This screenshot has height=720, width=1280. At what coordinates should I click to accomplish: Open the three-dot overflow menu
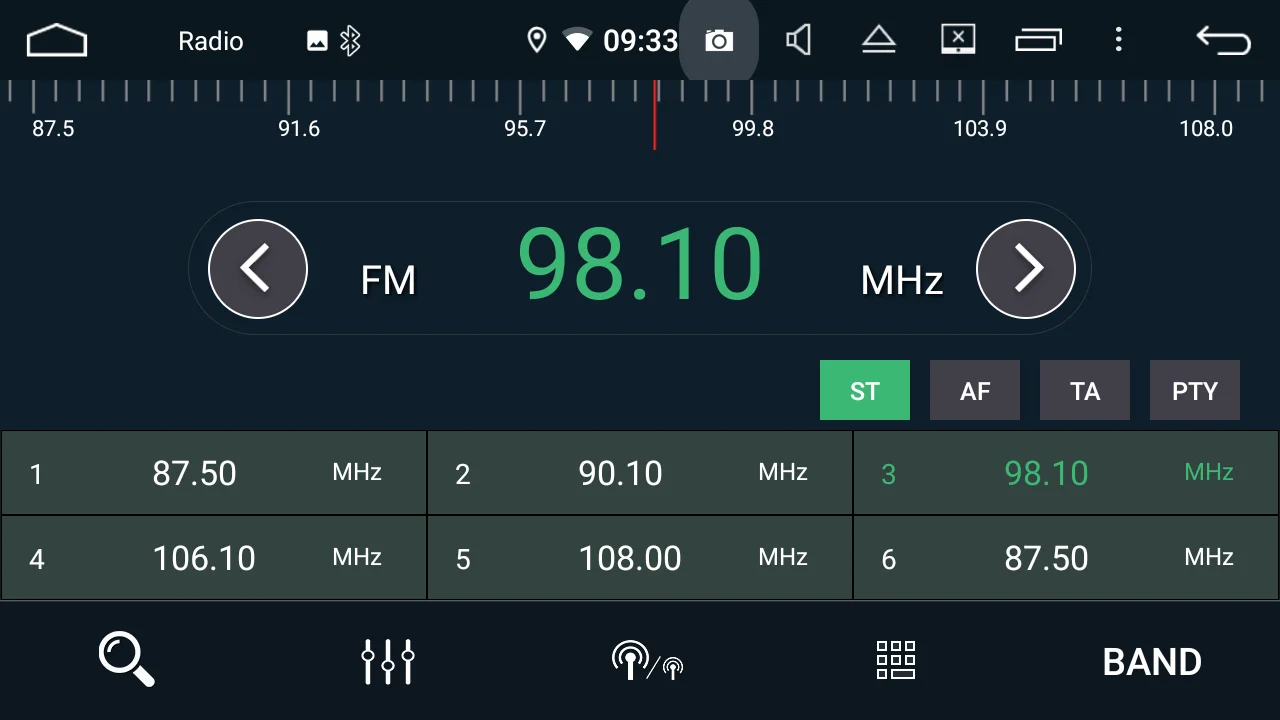pyautogui.click(x=1118, y=40)
